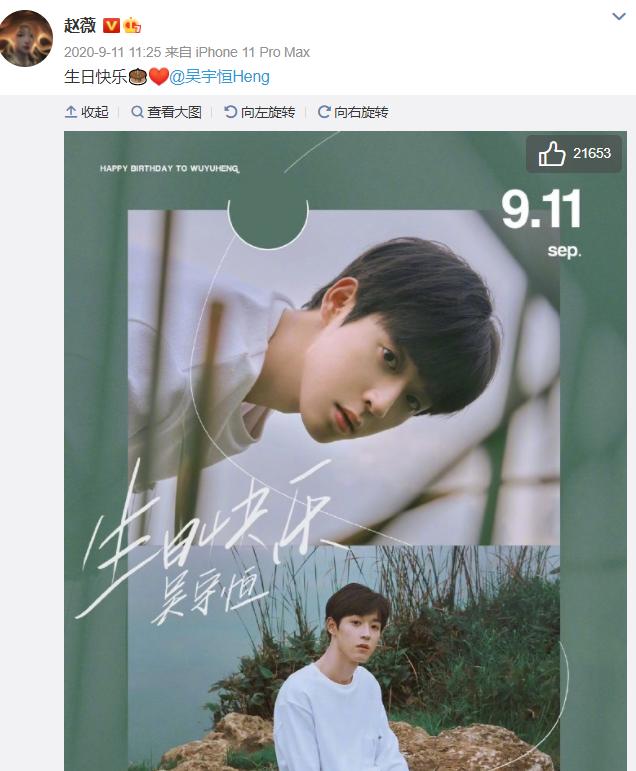Screen dimensions: 636x771
Task: Tap the birthday poster image
Action: 349,450
